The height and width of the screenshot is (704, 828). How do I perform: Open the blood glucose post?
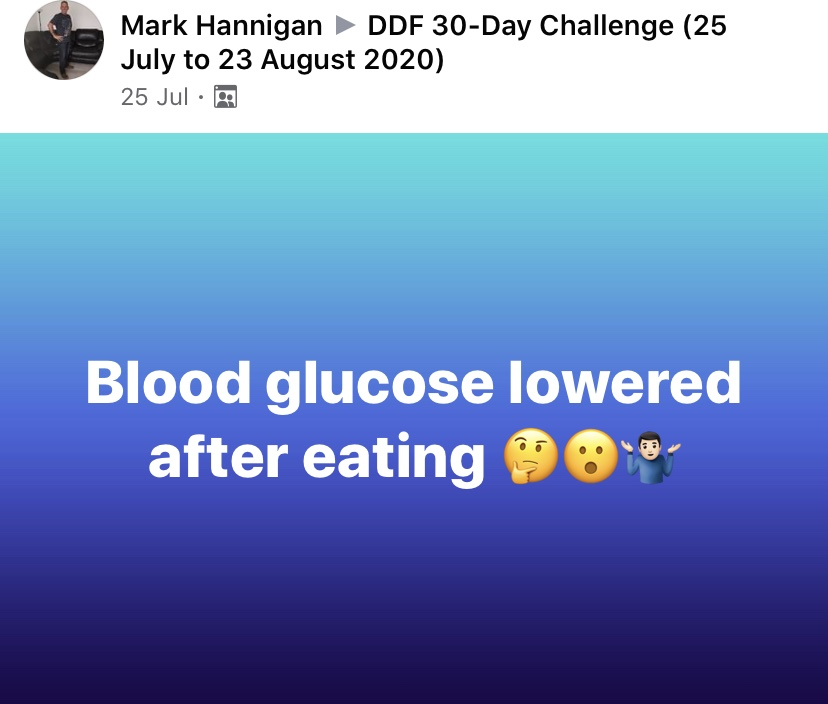(414, 418)
